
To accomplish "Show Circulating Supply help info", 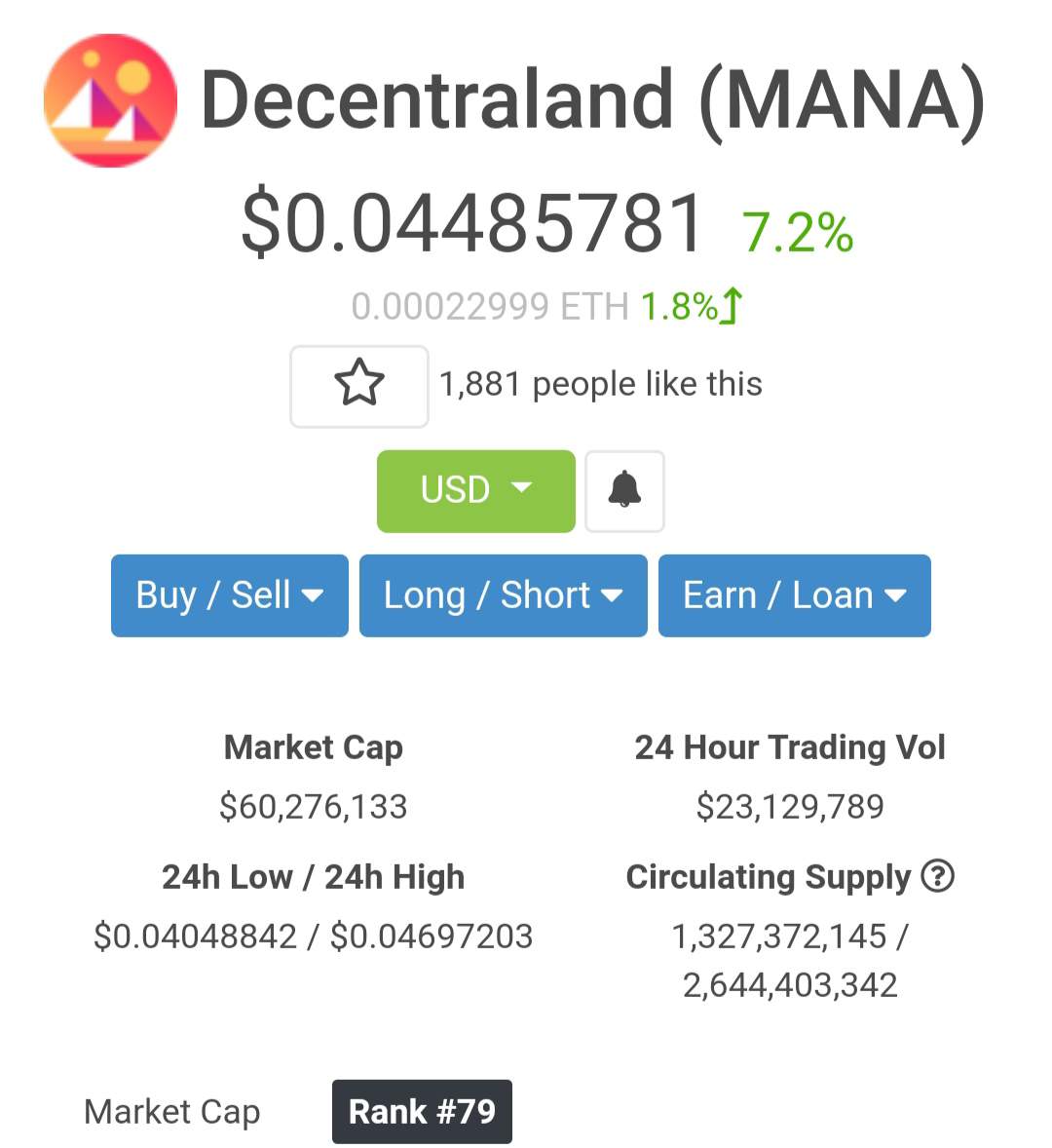I will point(937,876).
